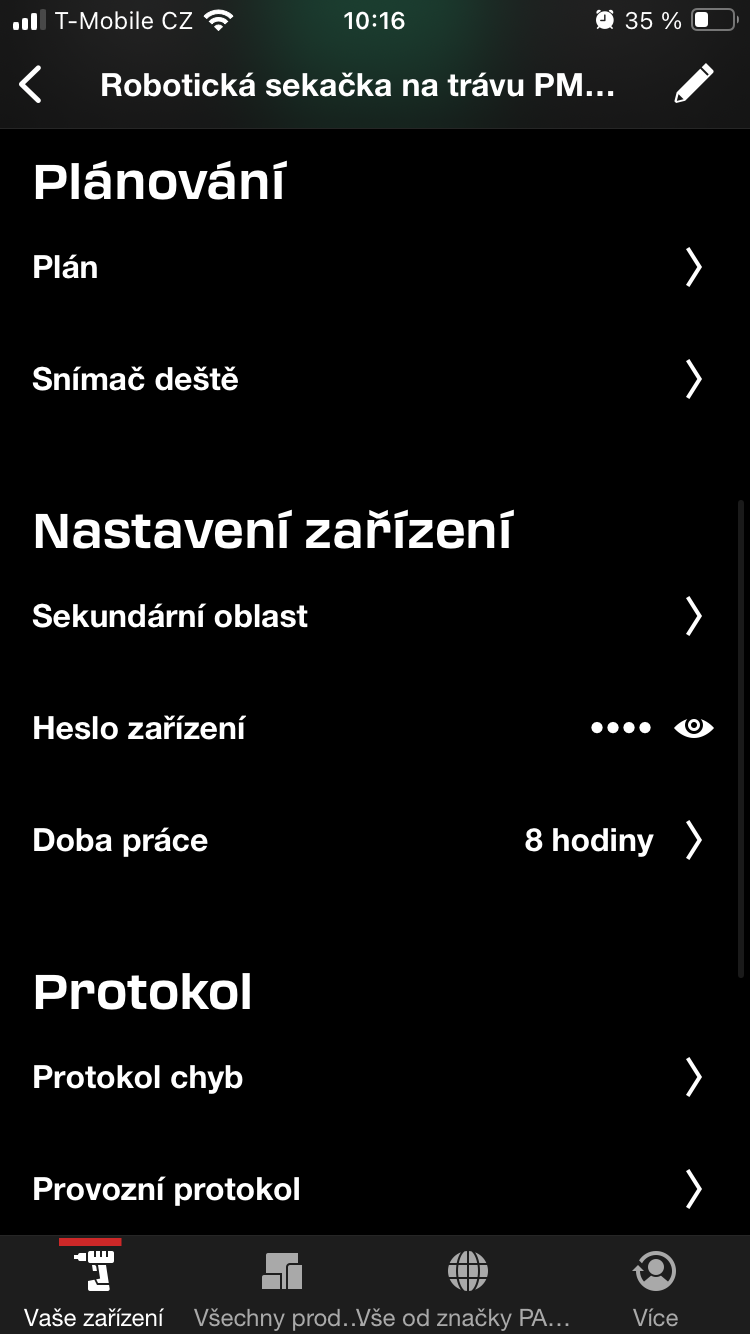This screenshot has width=750, height=1334.
Task: Open Snímač deště settings
Action: pyautogui.click(x=375, y=380)
